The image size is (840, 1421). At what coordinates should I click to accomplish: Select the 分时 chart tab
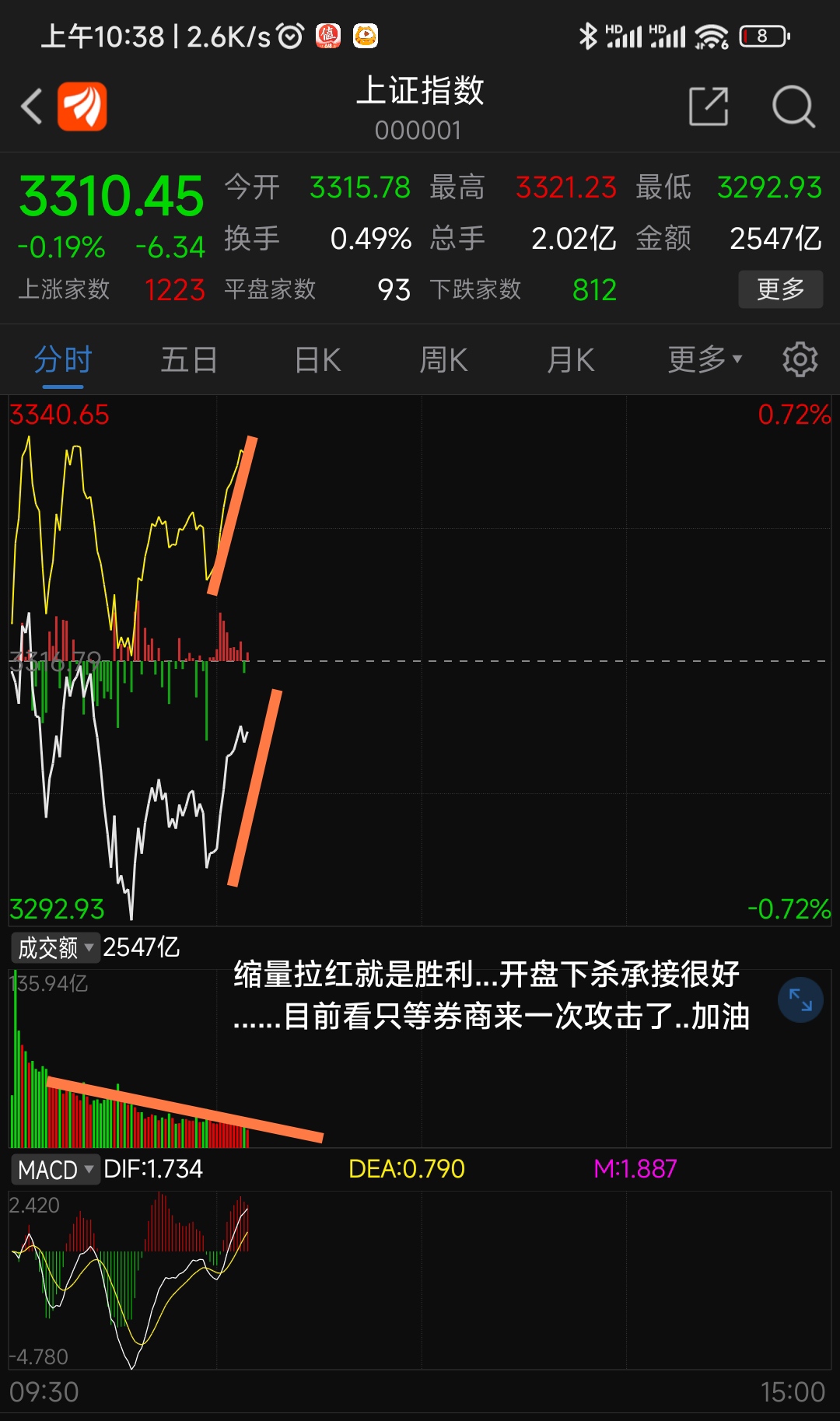click(x=63, y=360)
